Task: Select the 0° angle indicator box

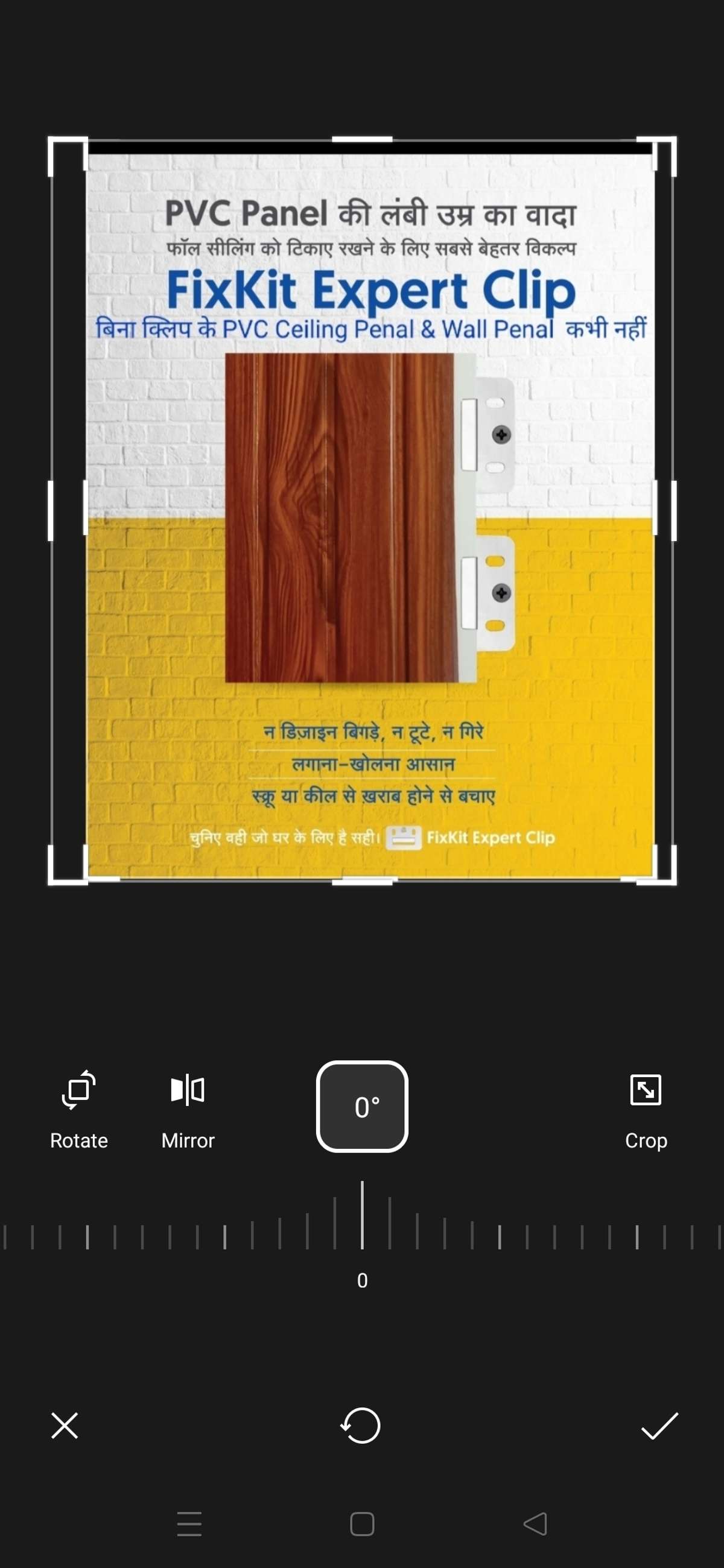Action: pyautogui.click(x=361, y=1106)
